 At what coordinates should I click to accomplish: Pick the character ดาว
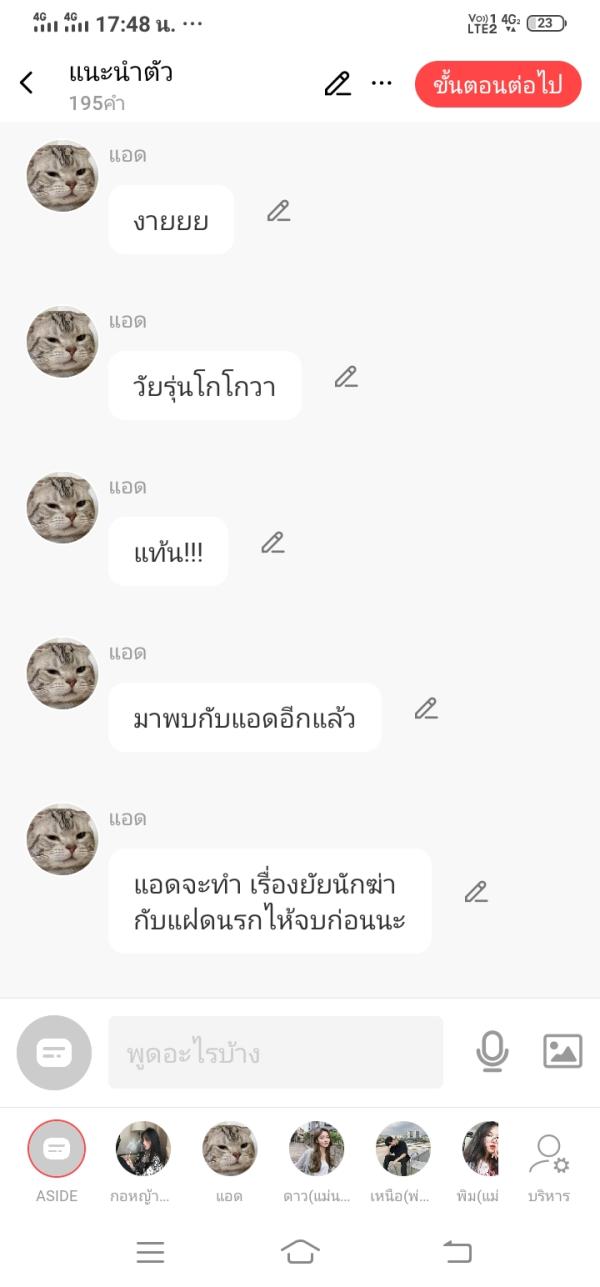316,1149
